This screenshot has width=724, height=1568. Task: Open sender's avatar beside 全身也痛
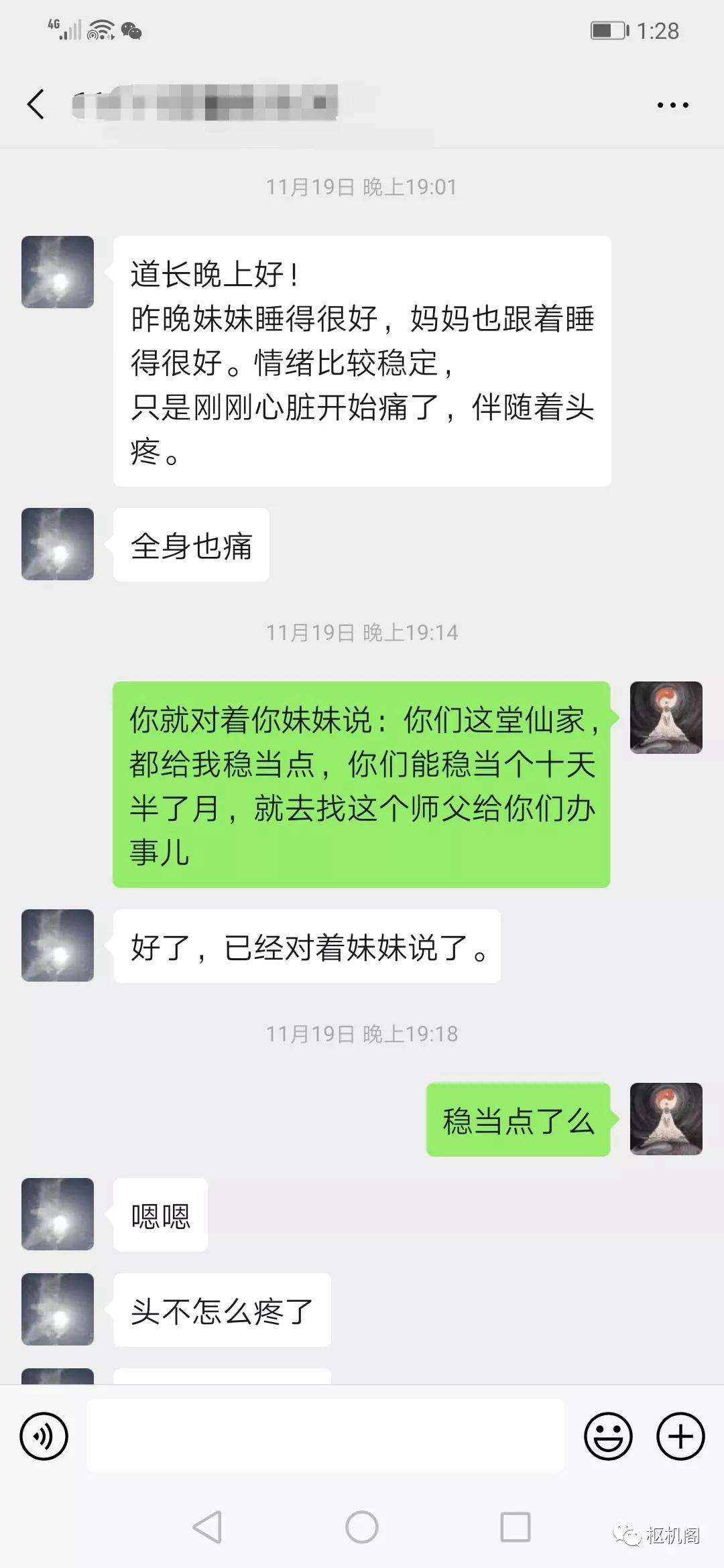coord(58,544)
